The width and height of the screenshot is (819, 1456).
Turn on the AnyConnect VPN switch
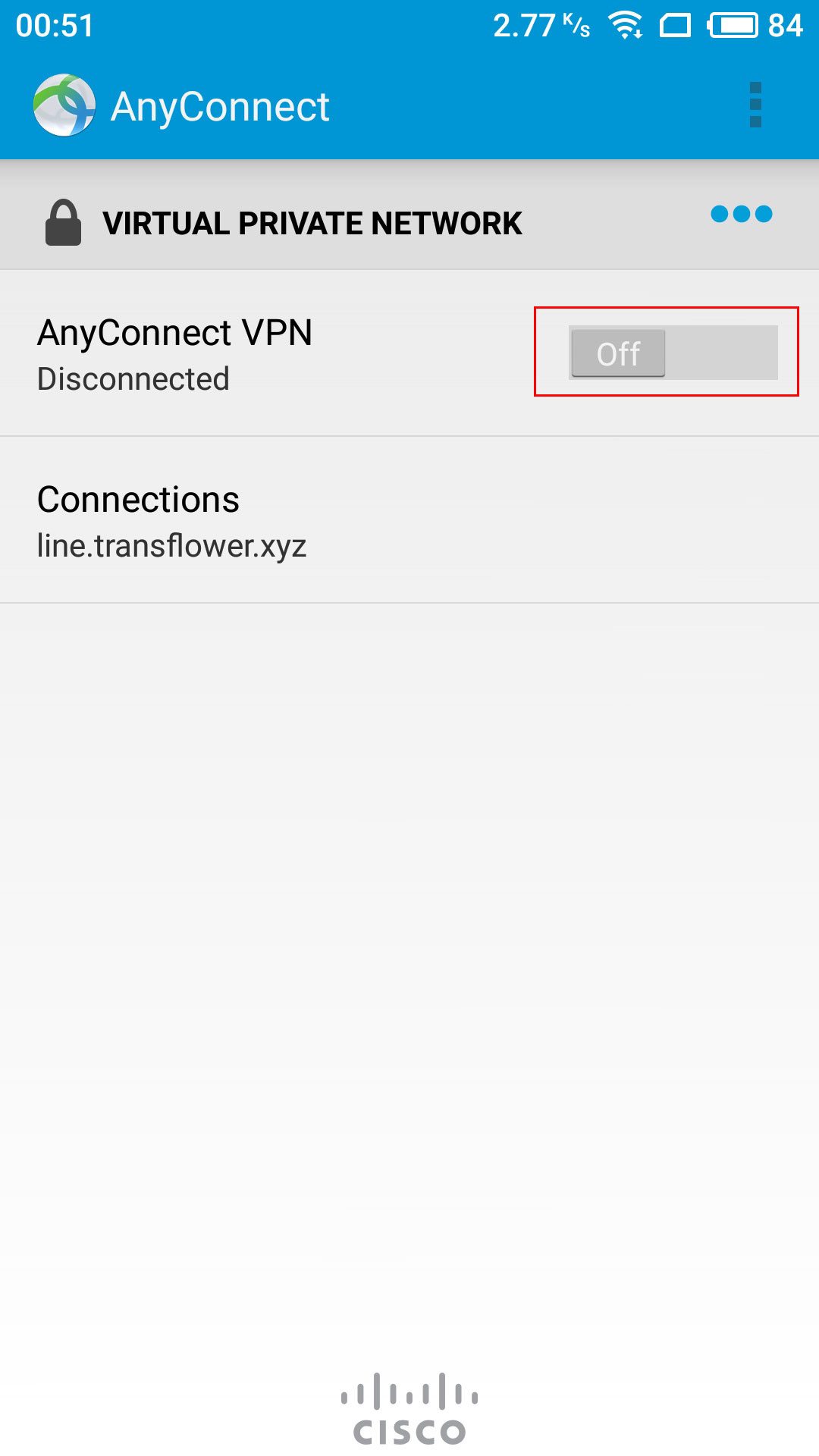(673, 353)
